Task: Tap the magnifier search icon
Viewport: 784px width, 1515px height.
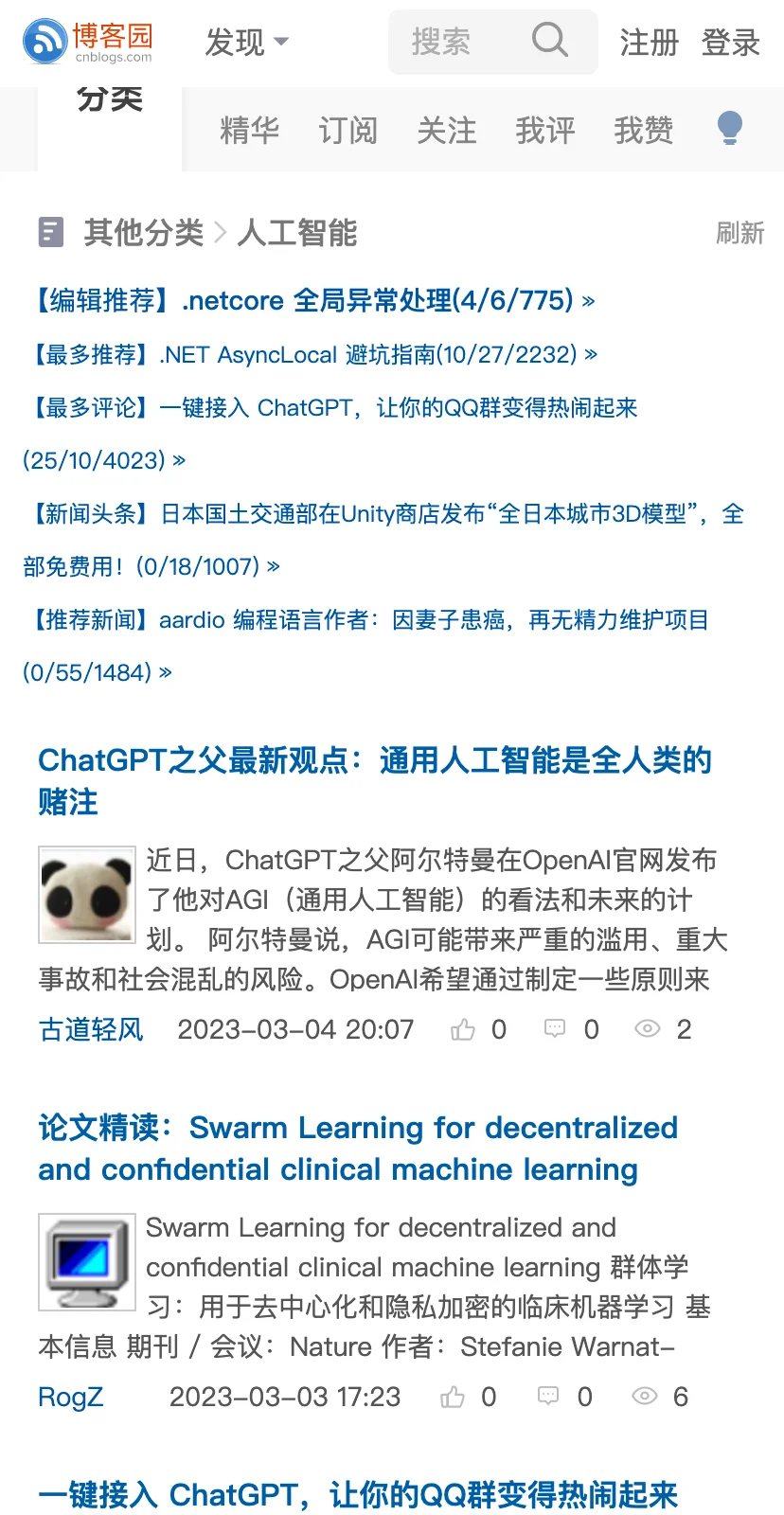Action: tap(549, 41)
